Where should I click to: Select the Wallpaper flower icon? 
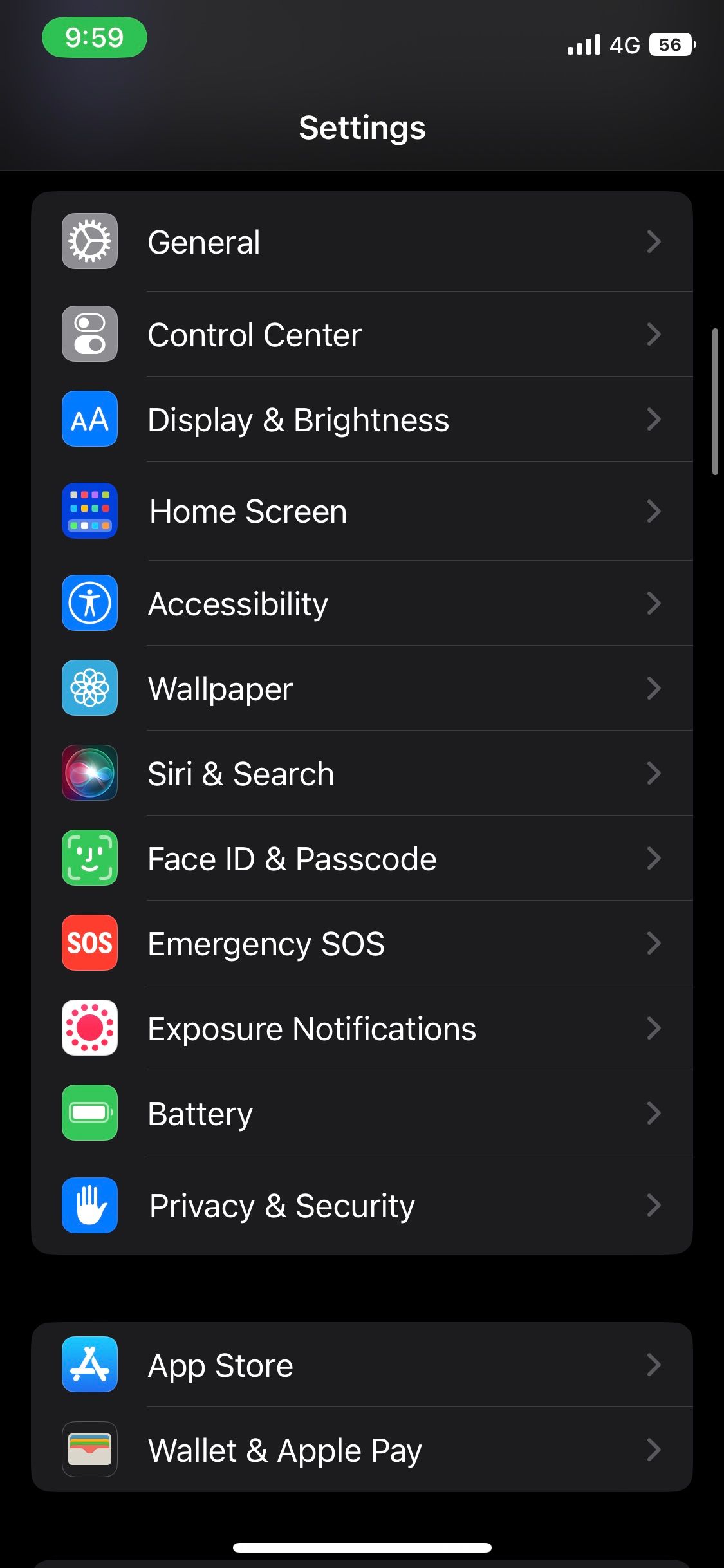[89, 687]
